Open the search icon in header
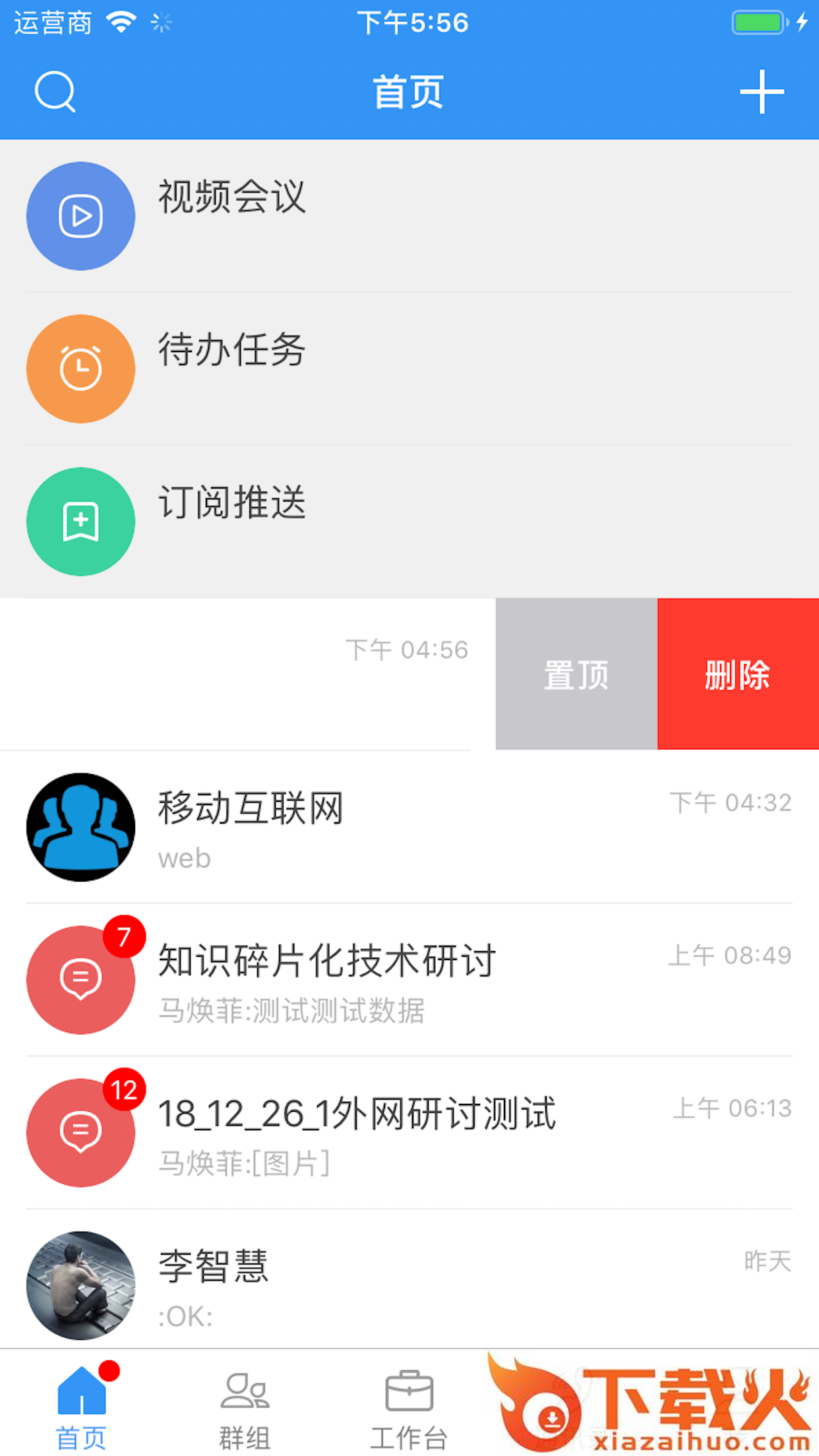The height and width of the screenshot is (1456, 819). (55, 92)
